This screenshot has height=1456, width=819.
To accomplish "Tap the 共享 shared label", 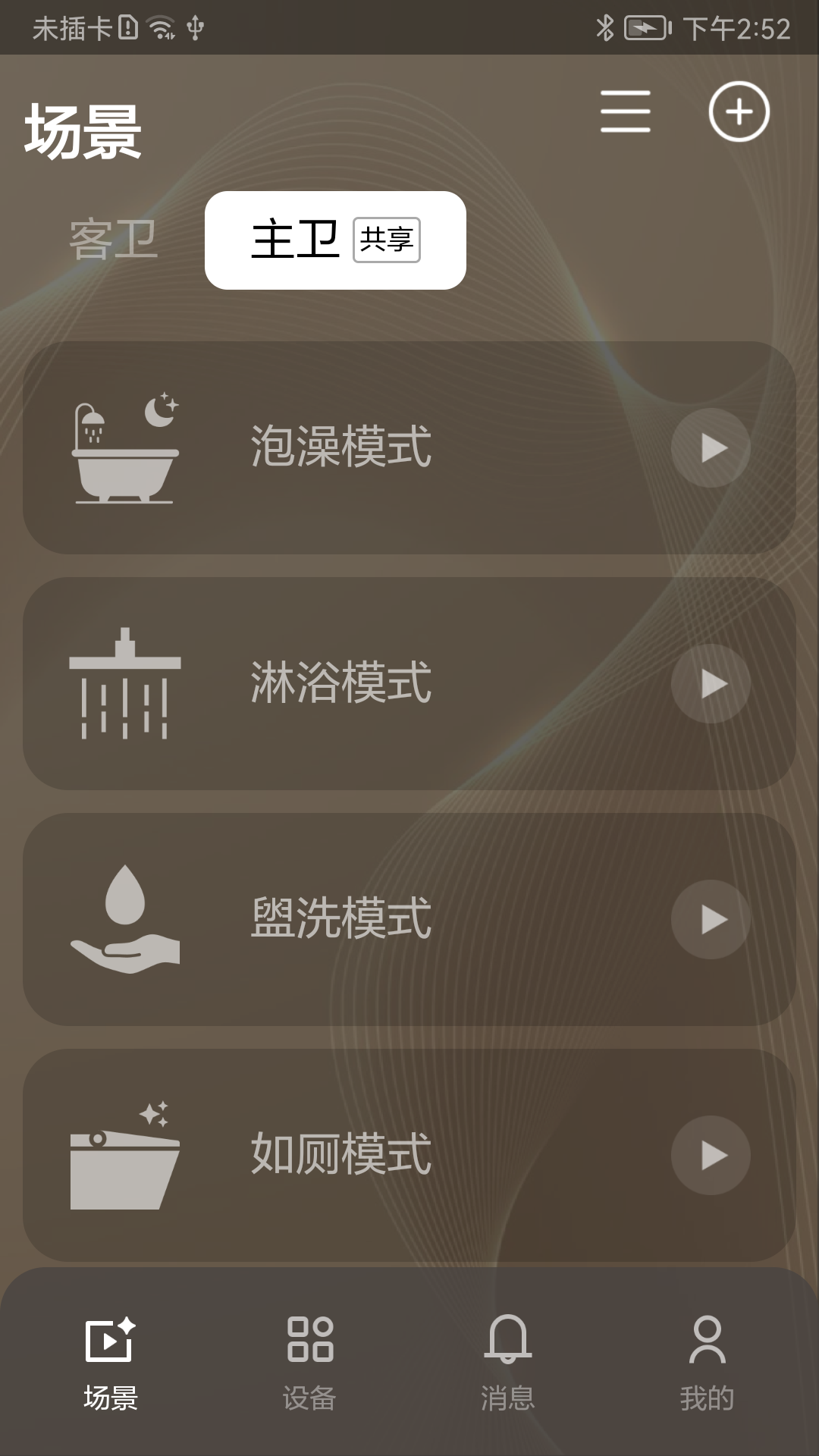I will 387,240.
